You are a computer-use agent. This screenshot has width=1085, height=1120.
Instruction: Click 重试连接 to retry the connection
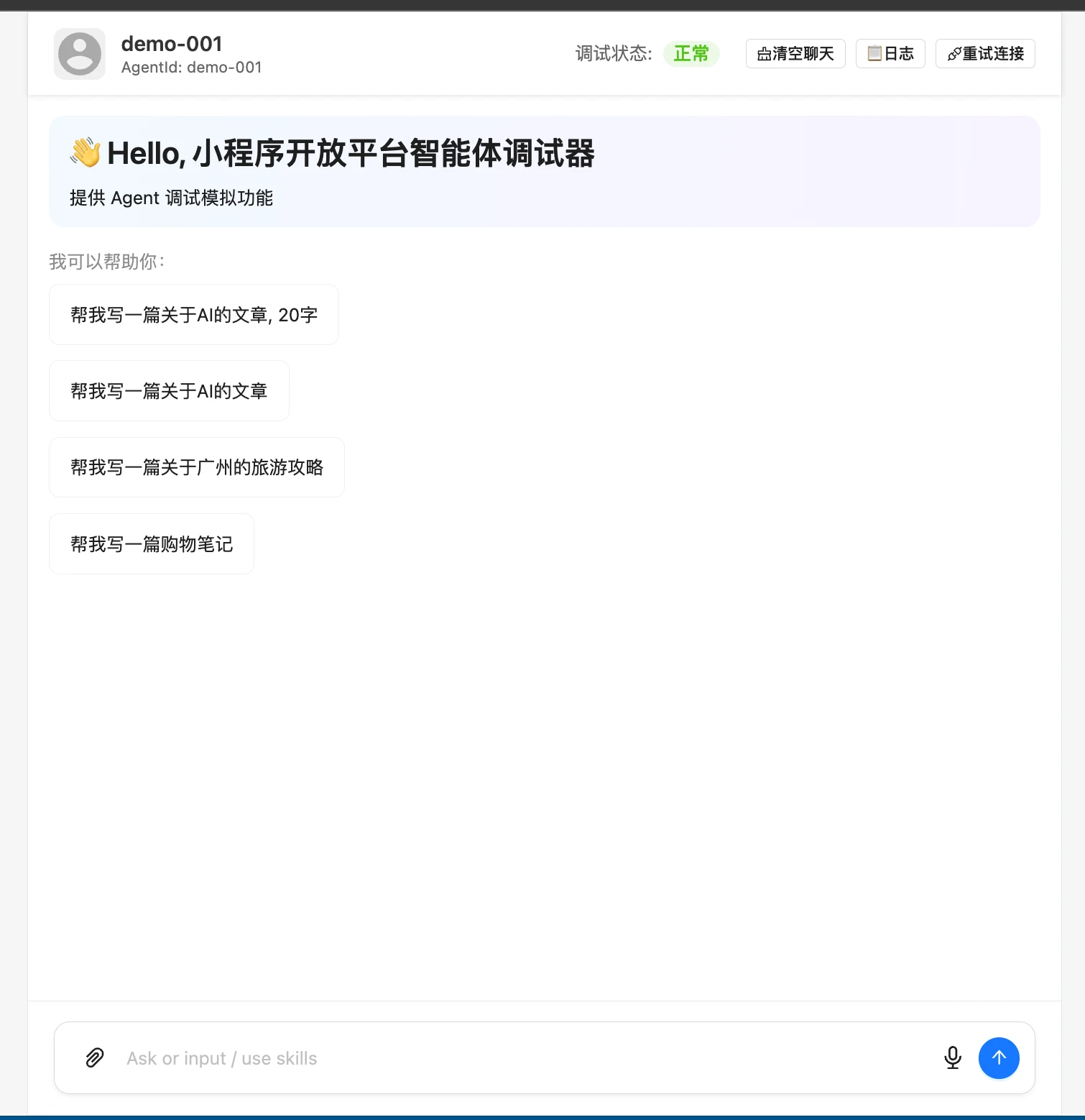(x=985, y=53)
